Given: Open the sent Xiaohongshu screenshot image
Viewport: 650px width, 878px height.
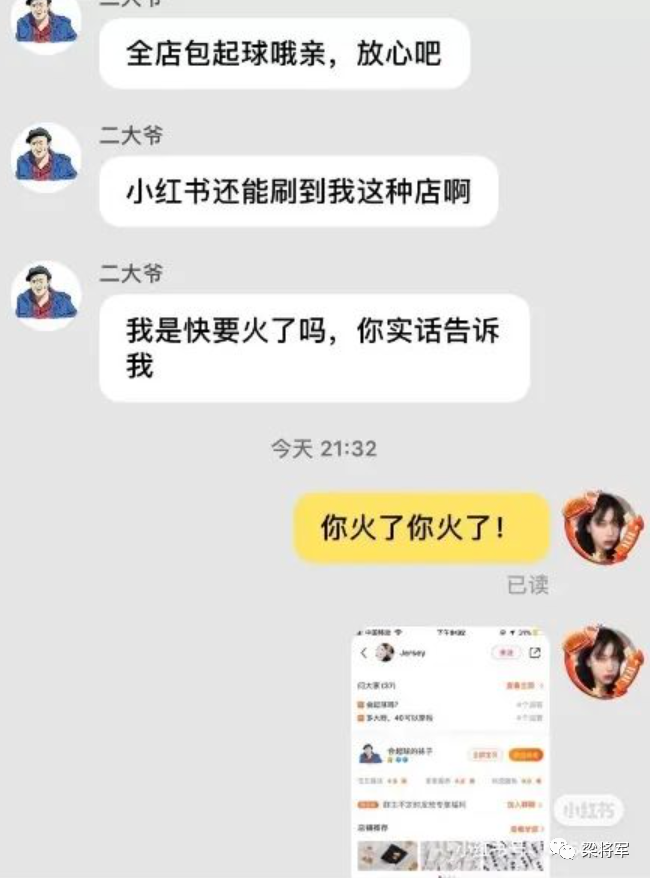Looking at the screenshot, I should pyautogui.click(x=450, y=750).
